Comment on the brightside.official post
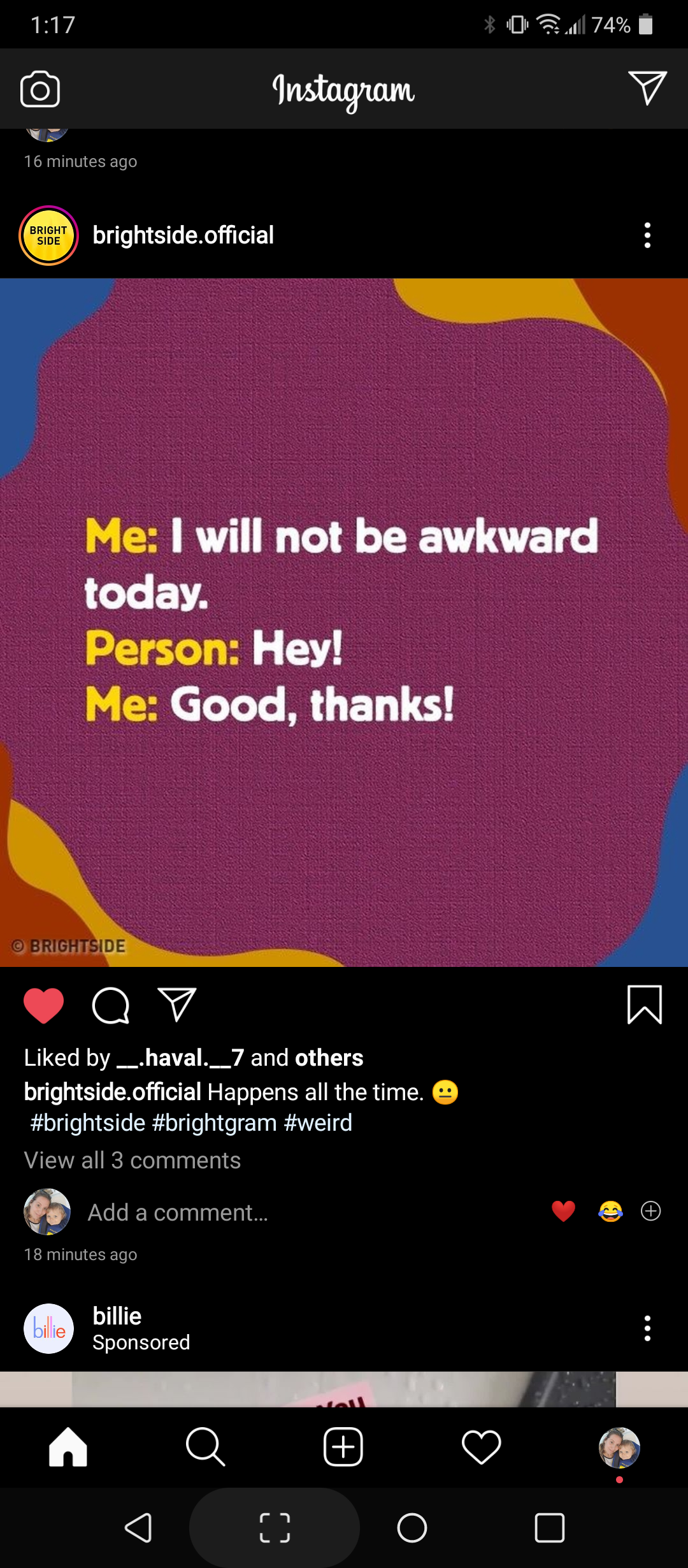The height and width of the screenshot is (1568, 688). 111,1005
